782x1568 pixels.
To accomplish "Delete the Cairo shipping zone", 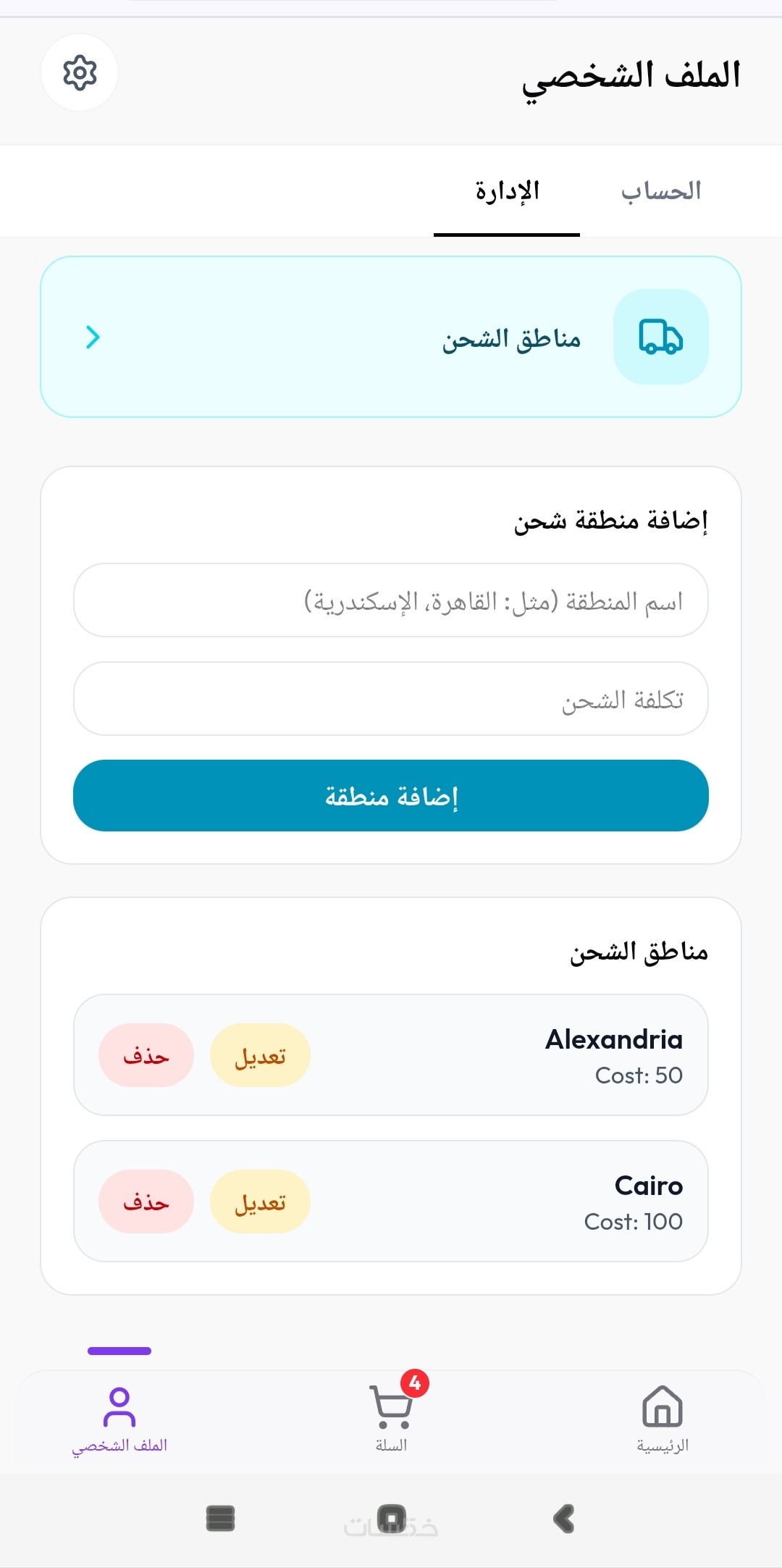I will click(x=146, y=1202).
